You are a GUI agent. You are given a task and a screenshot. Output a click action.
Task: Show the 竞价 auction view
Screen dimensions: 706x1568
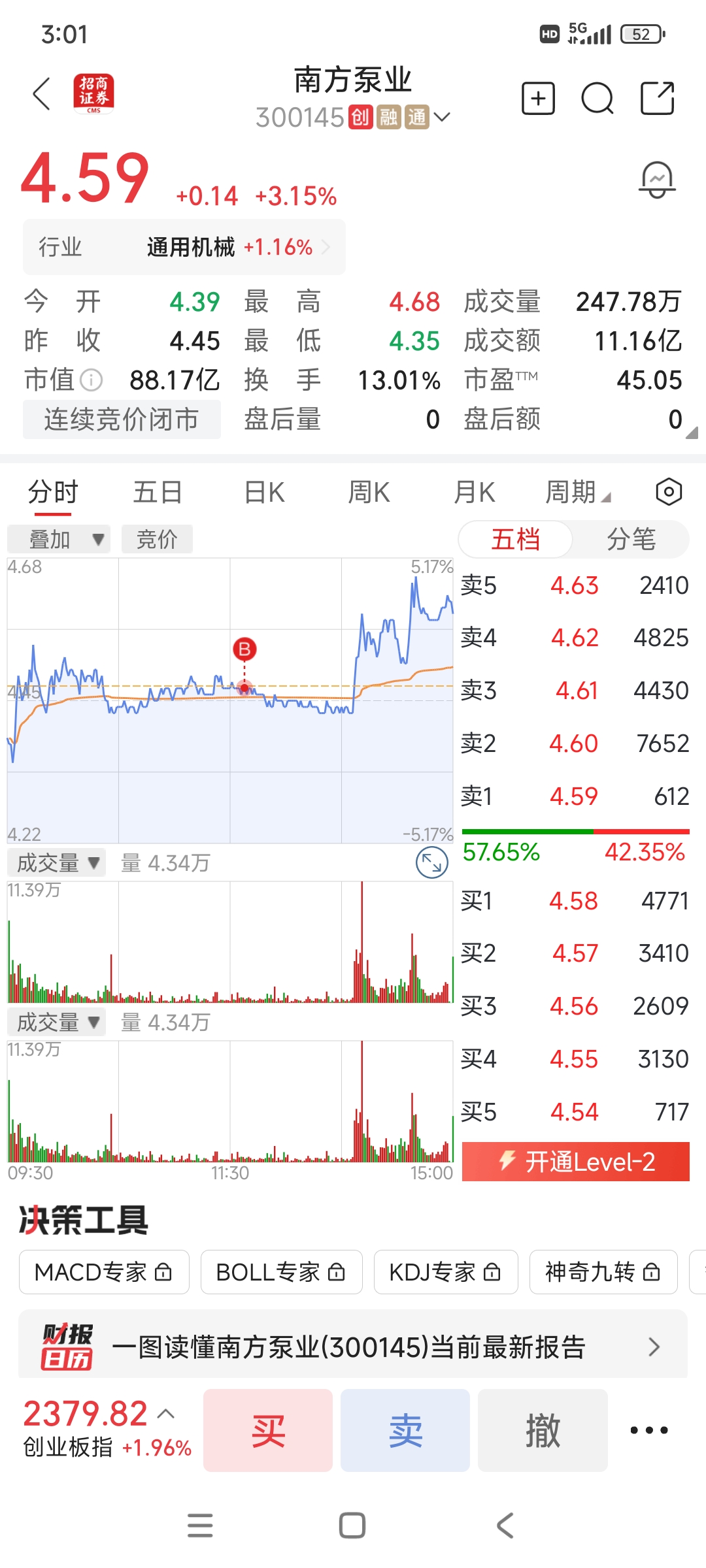[157, 539]
